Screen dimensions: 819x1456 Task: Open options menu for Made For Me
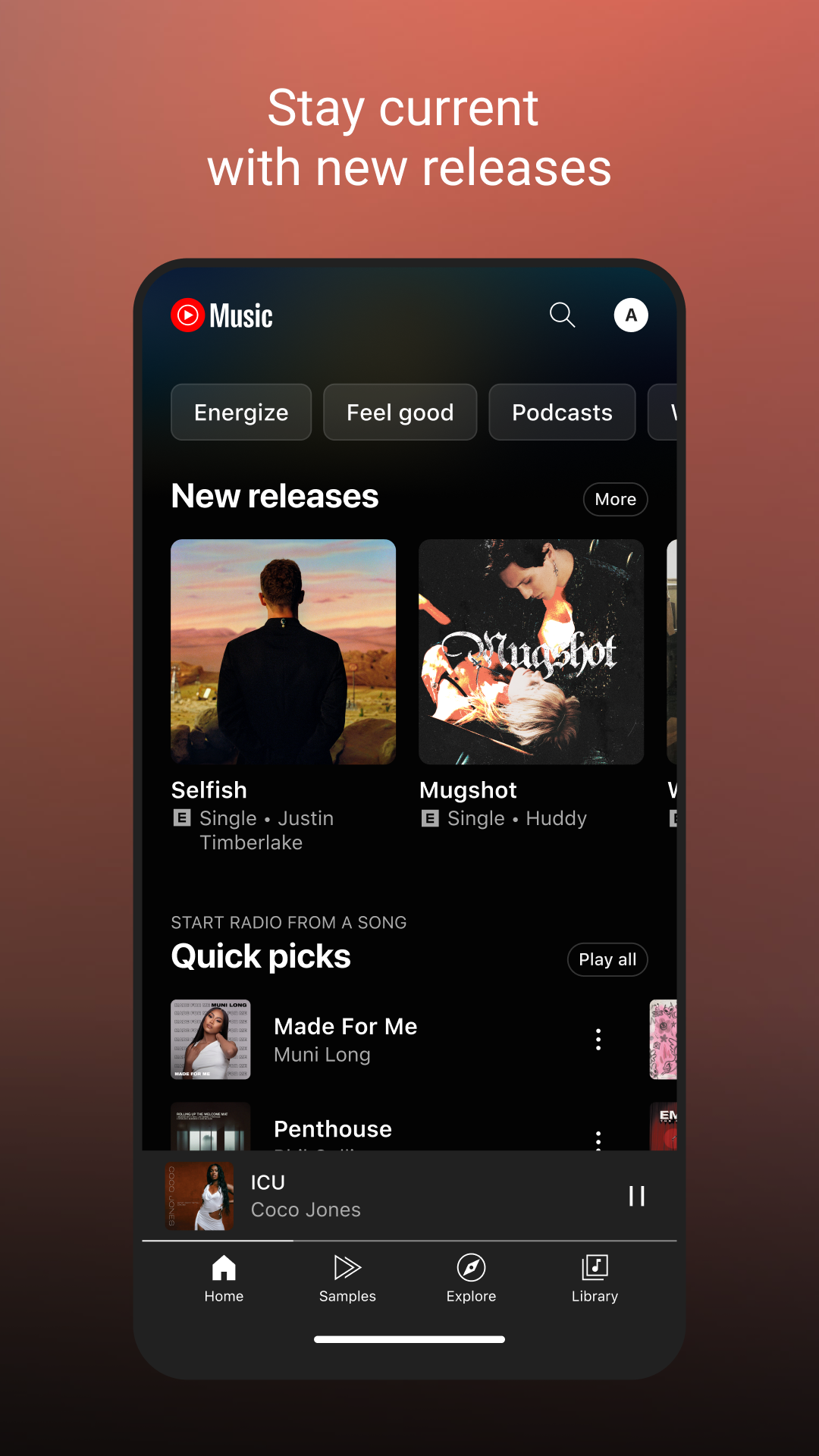(x=598, y=1040)
